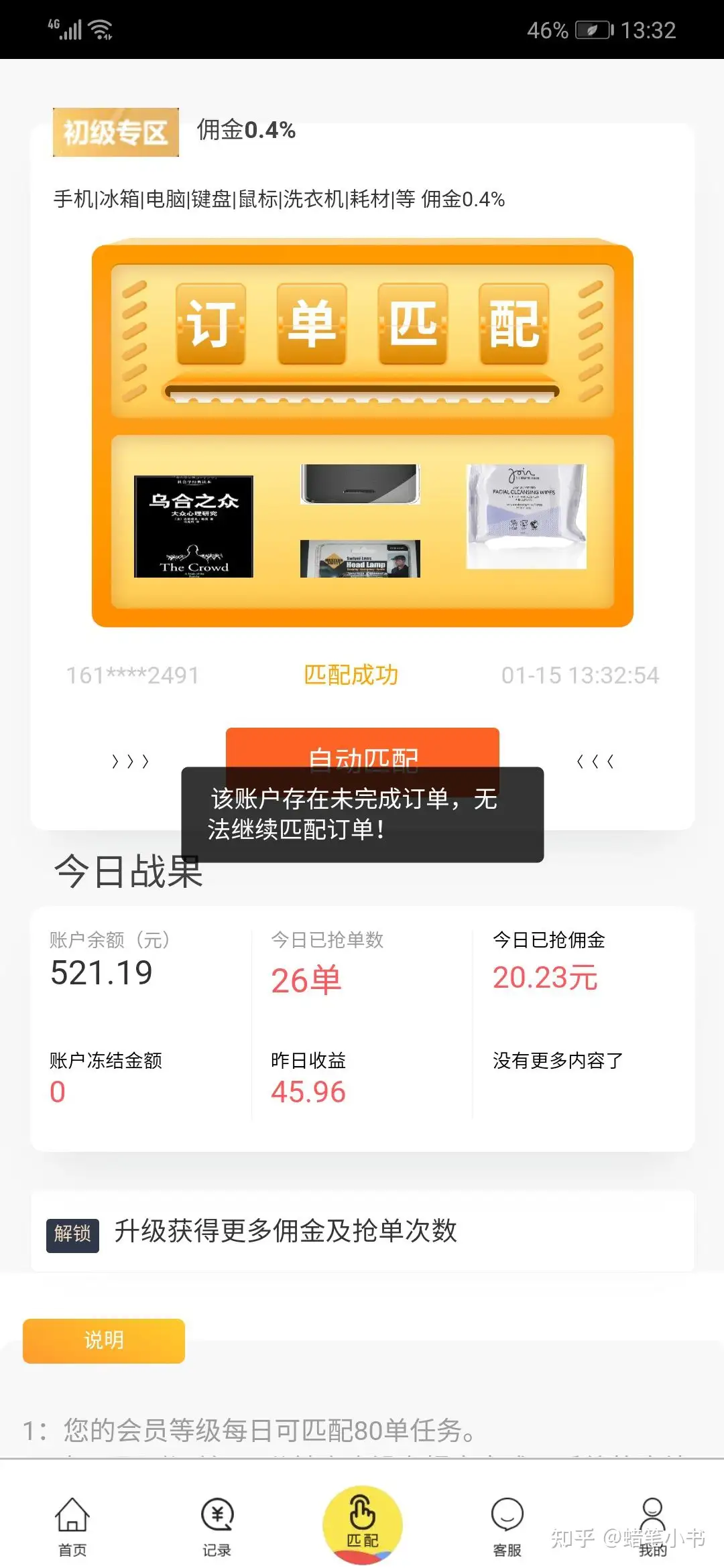Expand the 说明 instructions section
This screenshot has height=1568, width=724.
(103, 1340)
